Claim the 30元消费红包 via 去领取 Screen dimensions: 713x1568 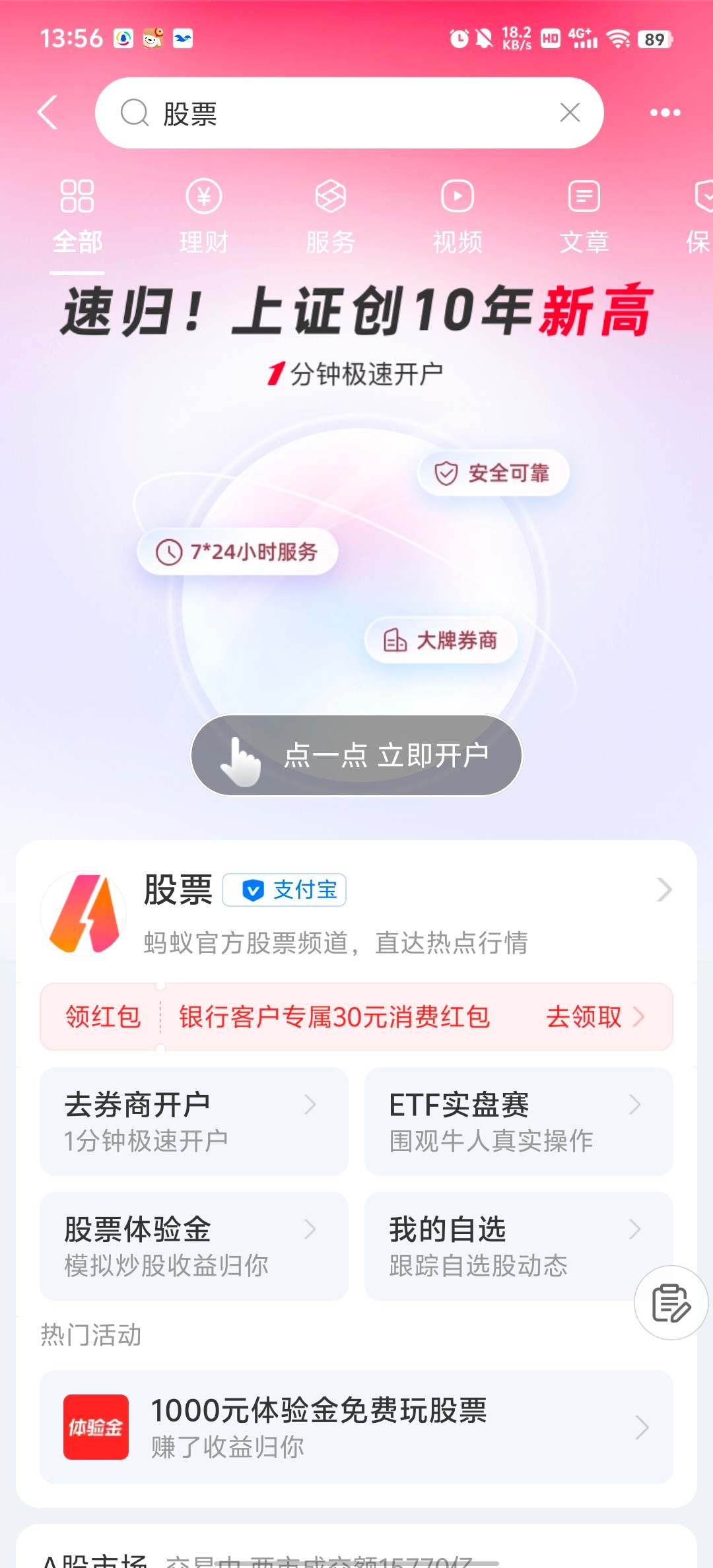point(594,1017)
